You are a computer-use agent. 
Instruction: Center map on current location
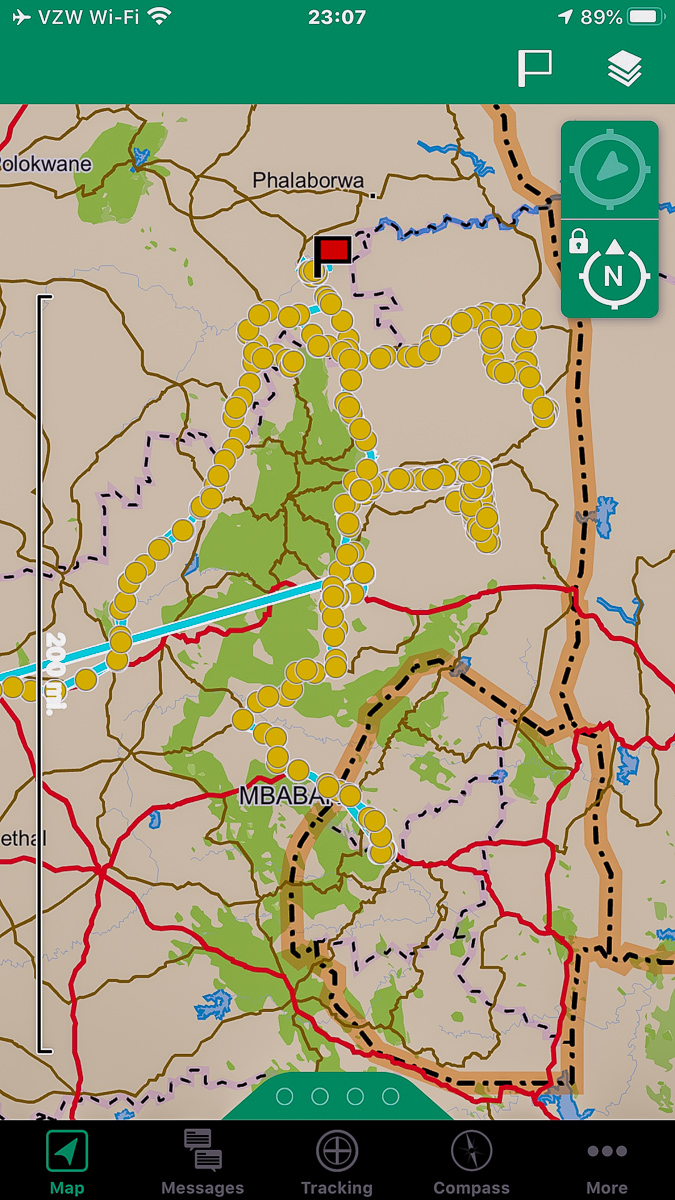point(609,168)
